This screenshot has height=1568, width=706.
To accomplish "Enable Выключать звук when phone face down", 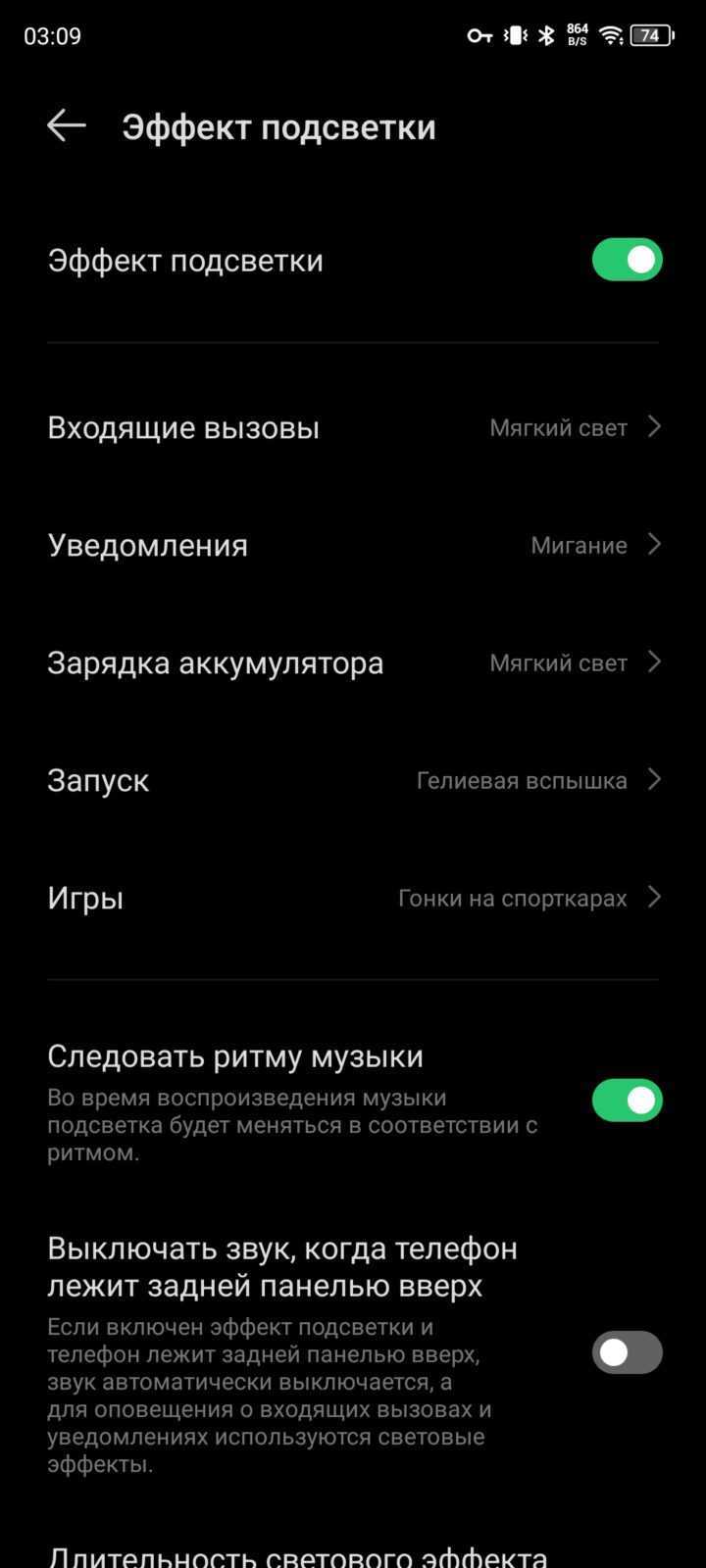I will pos(627,1352).
